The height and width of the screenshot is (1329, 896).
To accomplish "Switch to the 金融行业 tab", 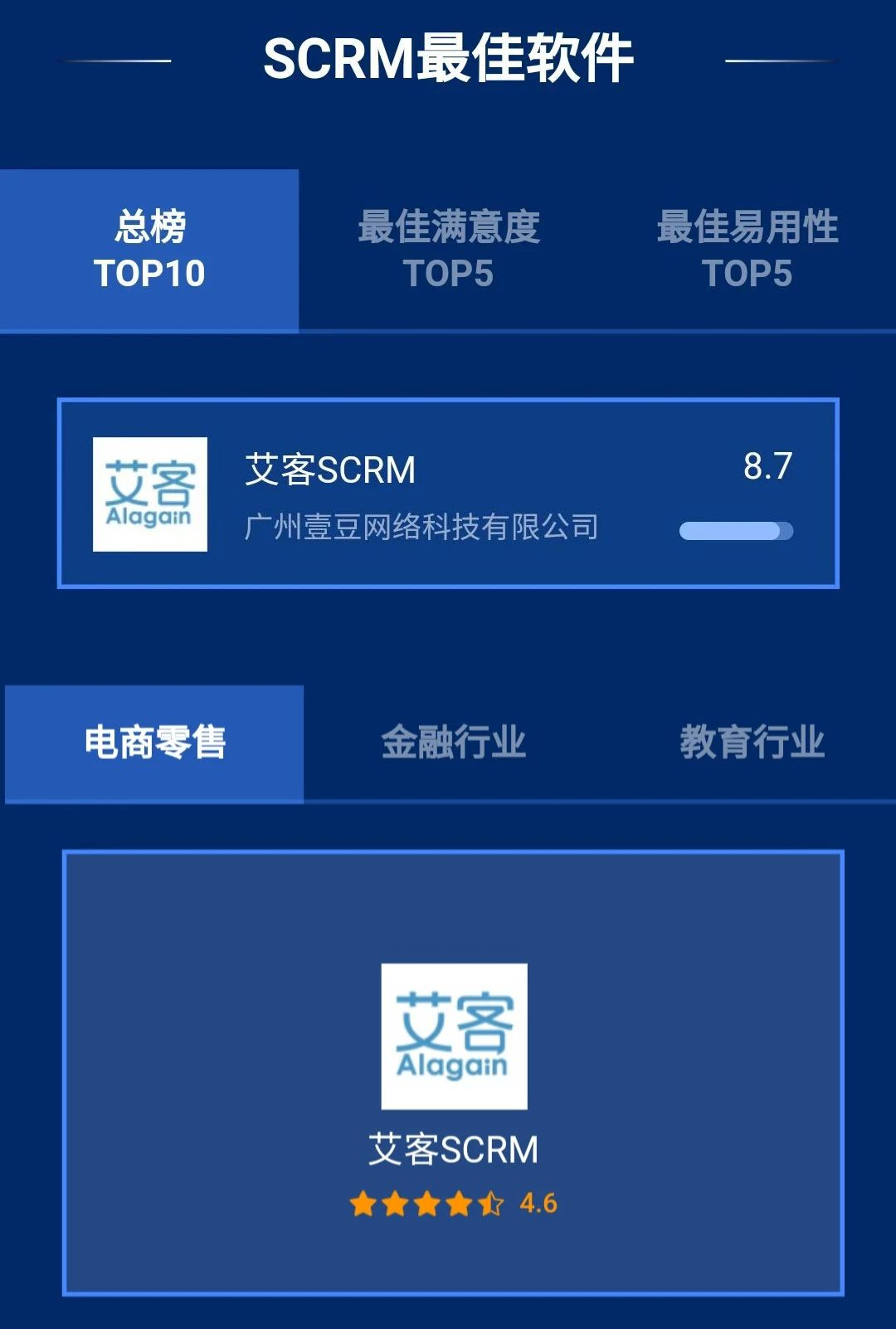I will [x=453, y=742].
